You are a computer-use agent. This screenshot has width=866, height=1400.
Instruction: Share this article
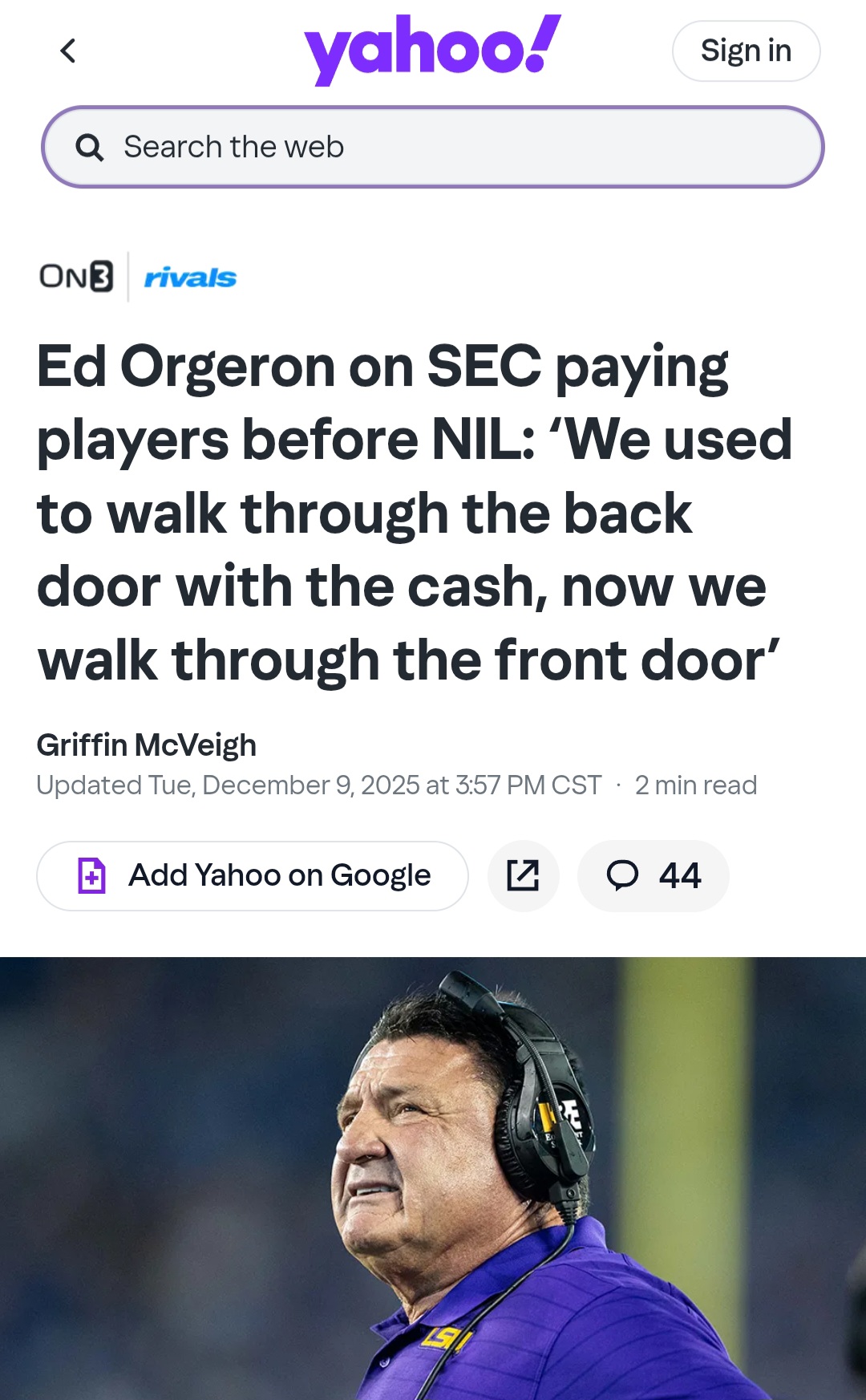(523, 875)
